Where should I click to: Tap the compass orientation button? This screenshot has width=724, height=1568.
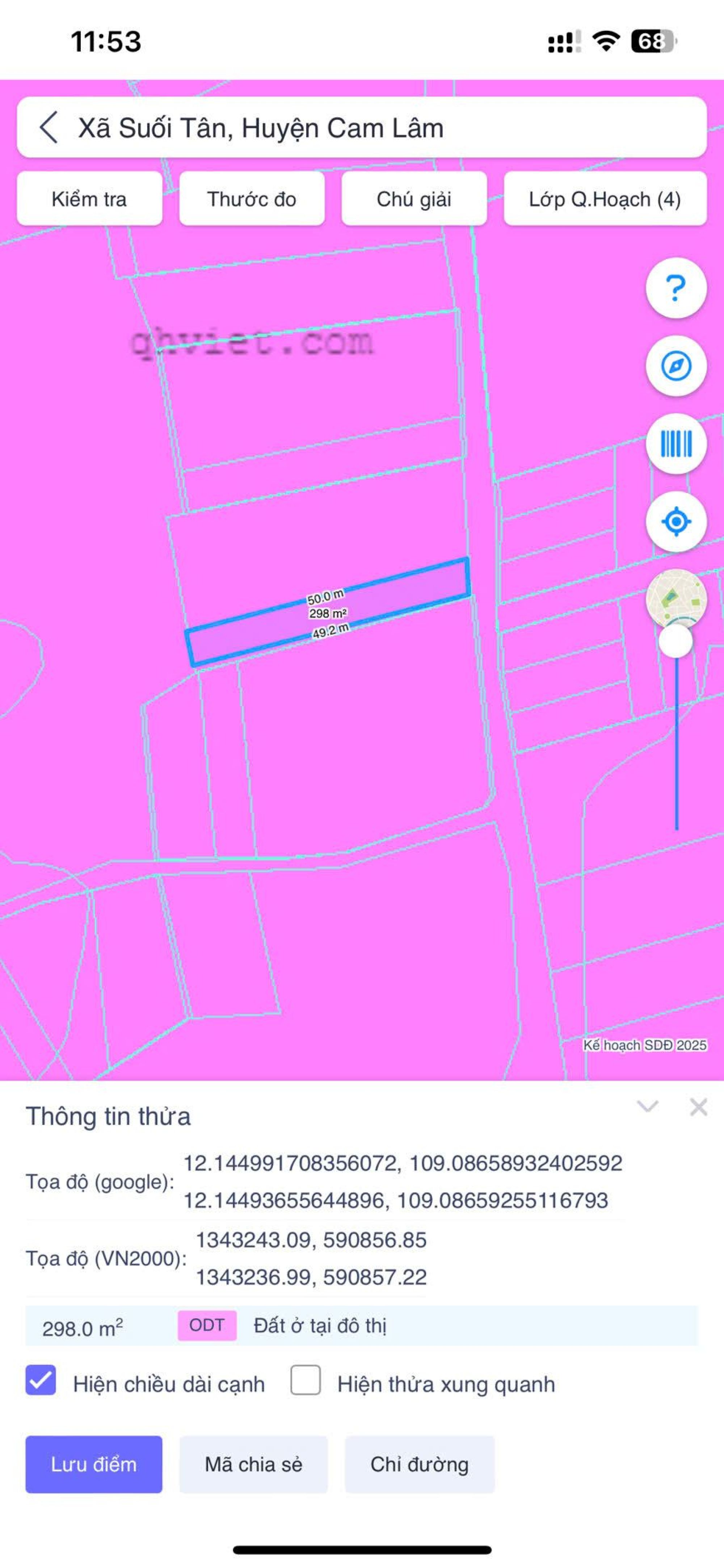coord(675,366)
